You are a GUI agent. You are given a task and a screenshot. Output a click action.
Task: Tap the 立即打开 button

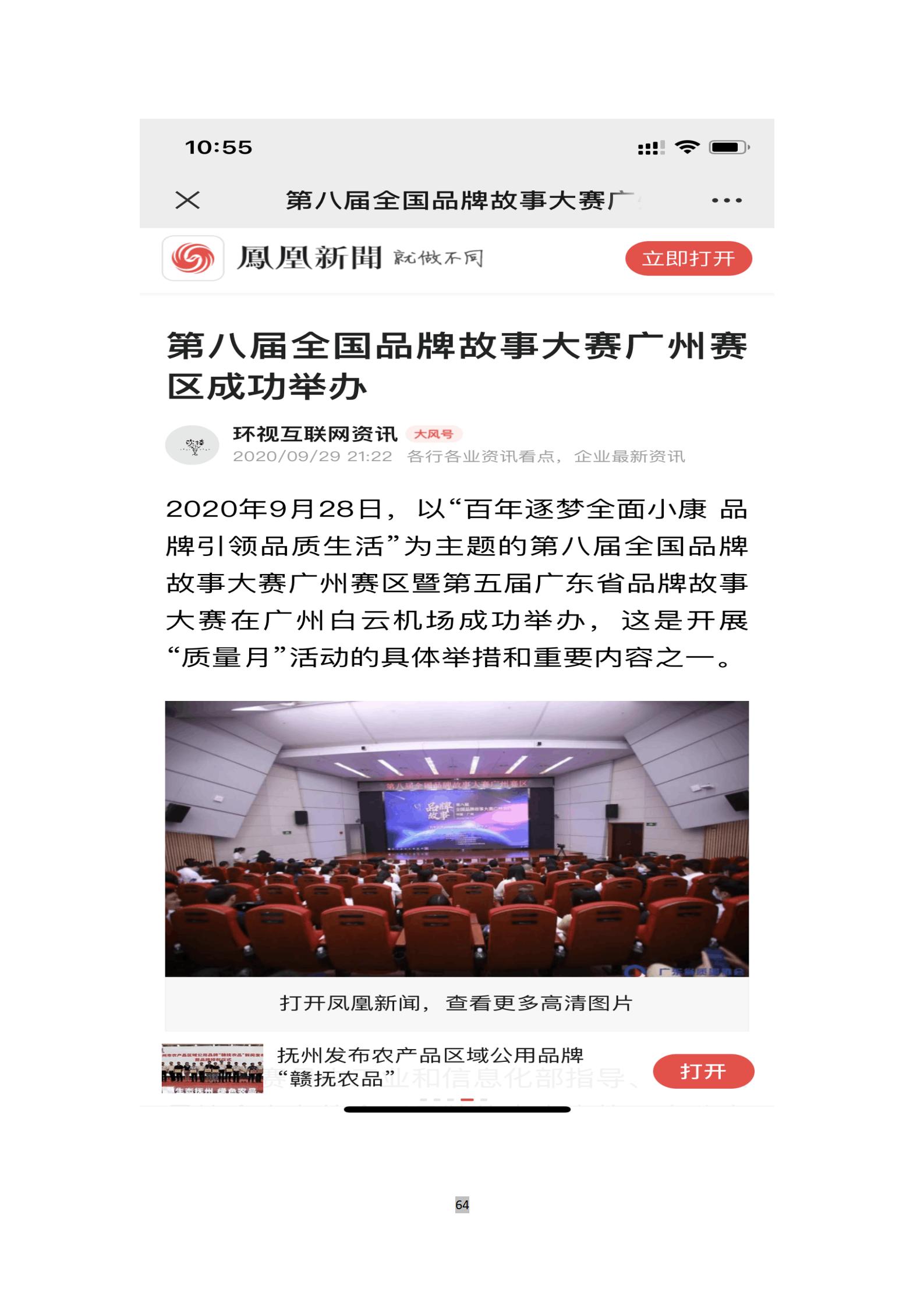tap(688, 258)
